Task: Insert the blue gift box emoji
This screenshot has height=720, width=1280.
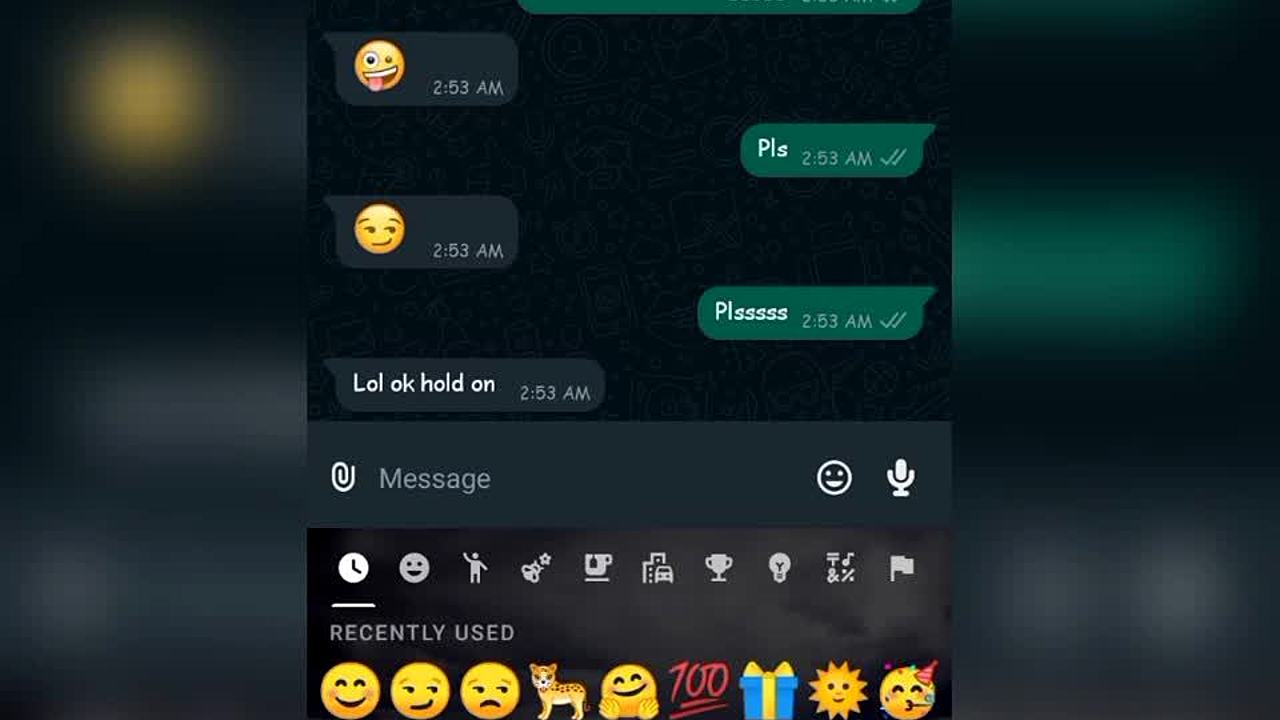Action: (x=768, y=690)
